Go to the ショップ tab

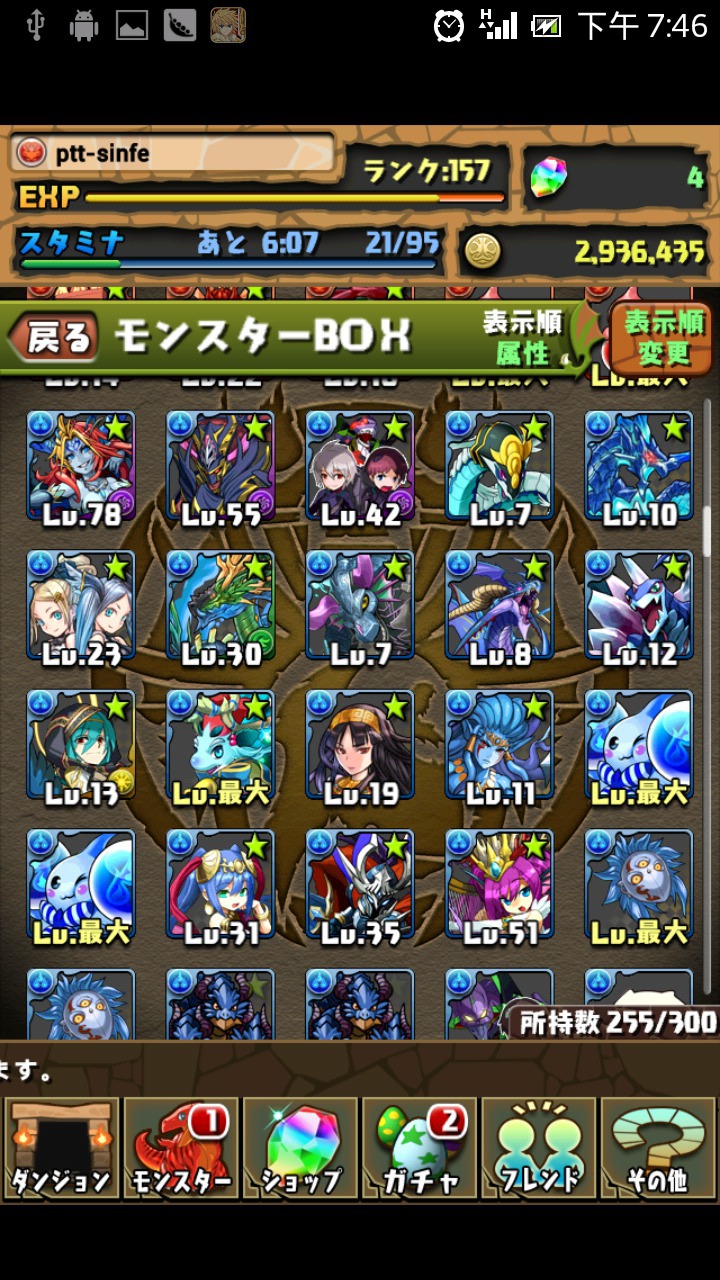300,1149
